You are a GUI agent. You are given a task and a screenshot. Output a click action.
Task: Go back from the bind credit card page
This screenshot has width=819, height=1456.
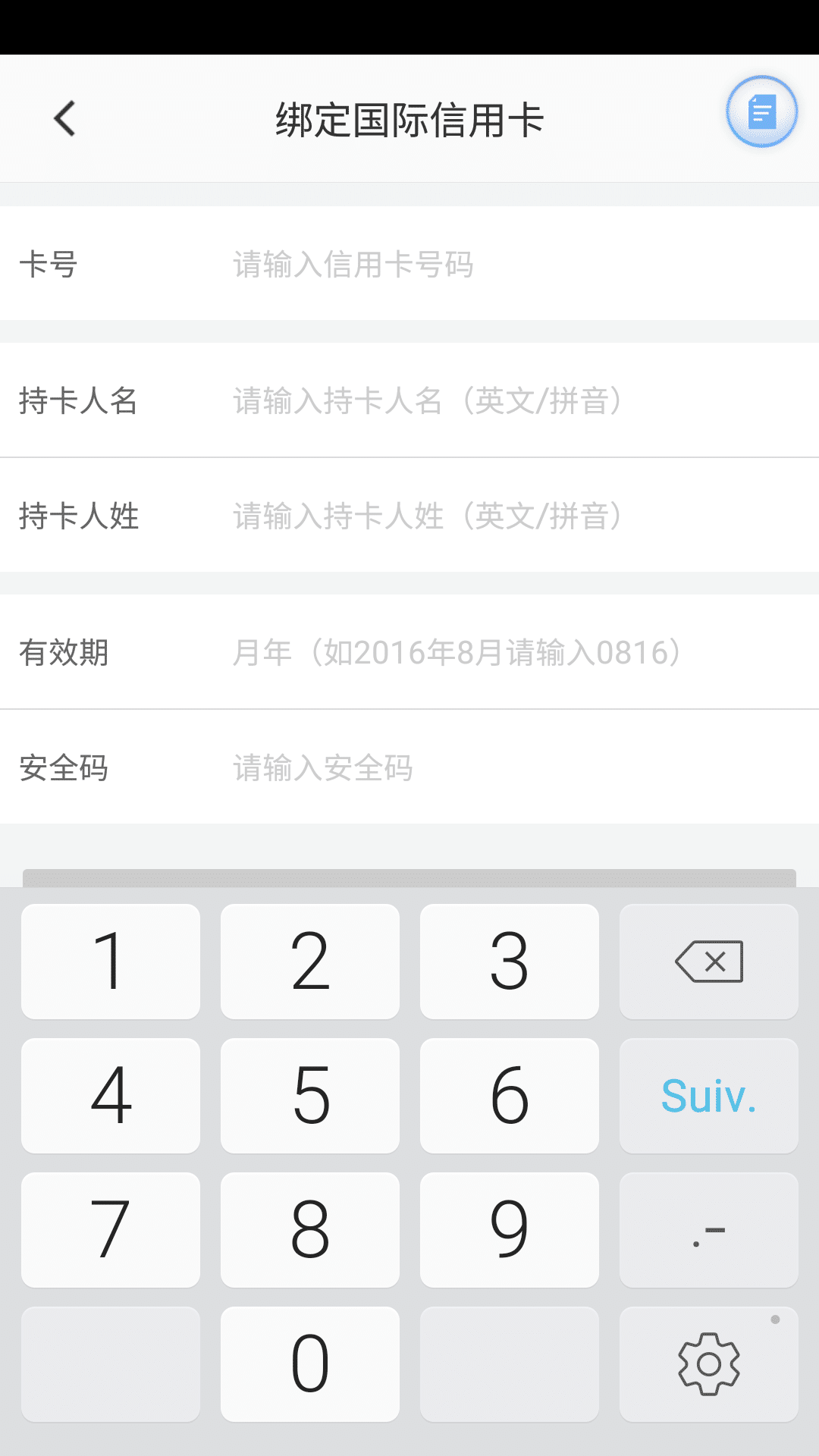pyautogui.click(x=65, y=119)
